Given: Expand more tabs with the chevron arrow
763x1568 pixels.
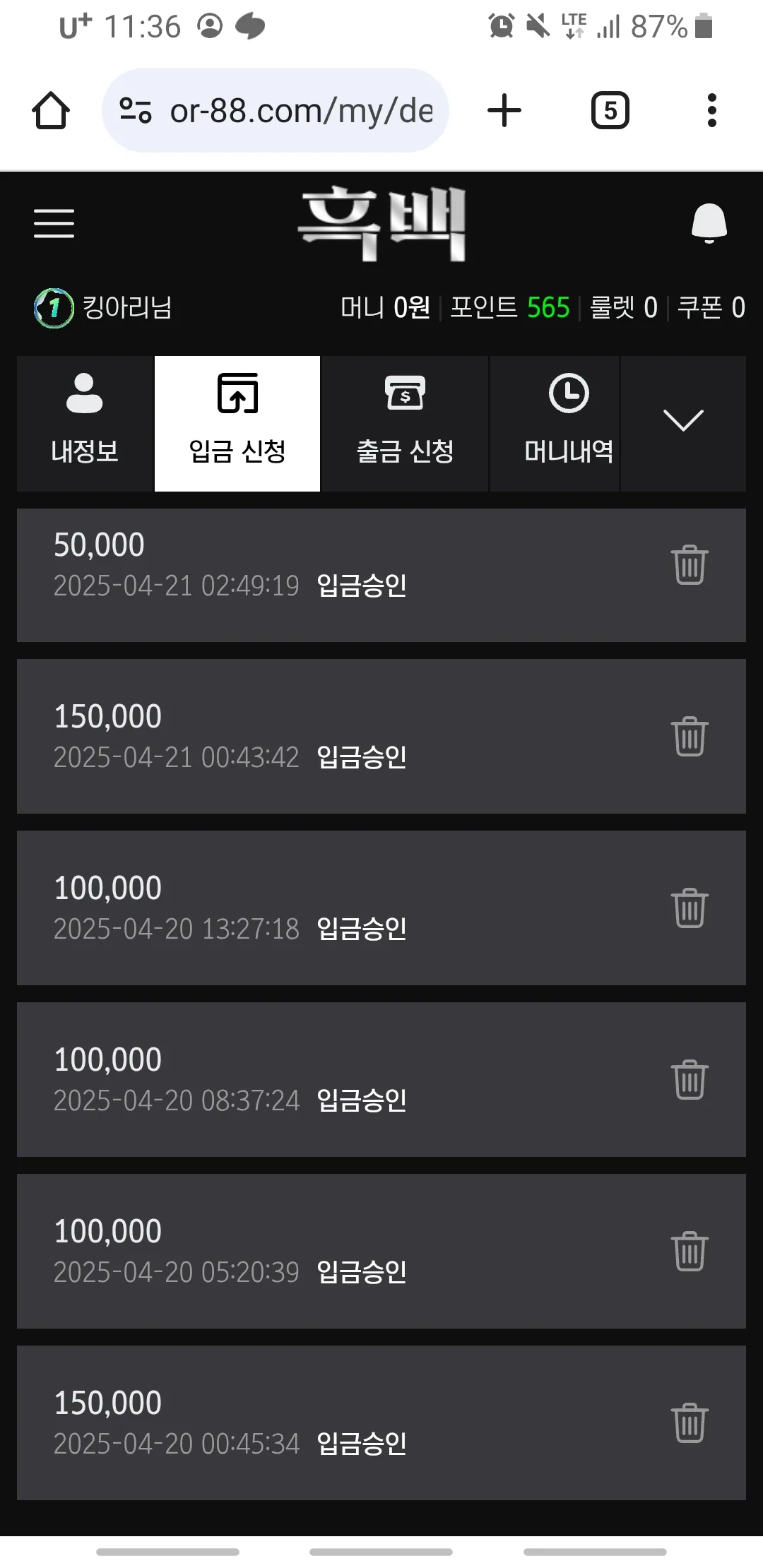Looking at the screenshot, I should click(x=683, y=421).
